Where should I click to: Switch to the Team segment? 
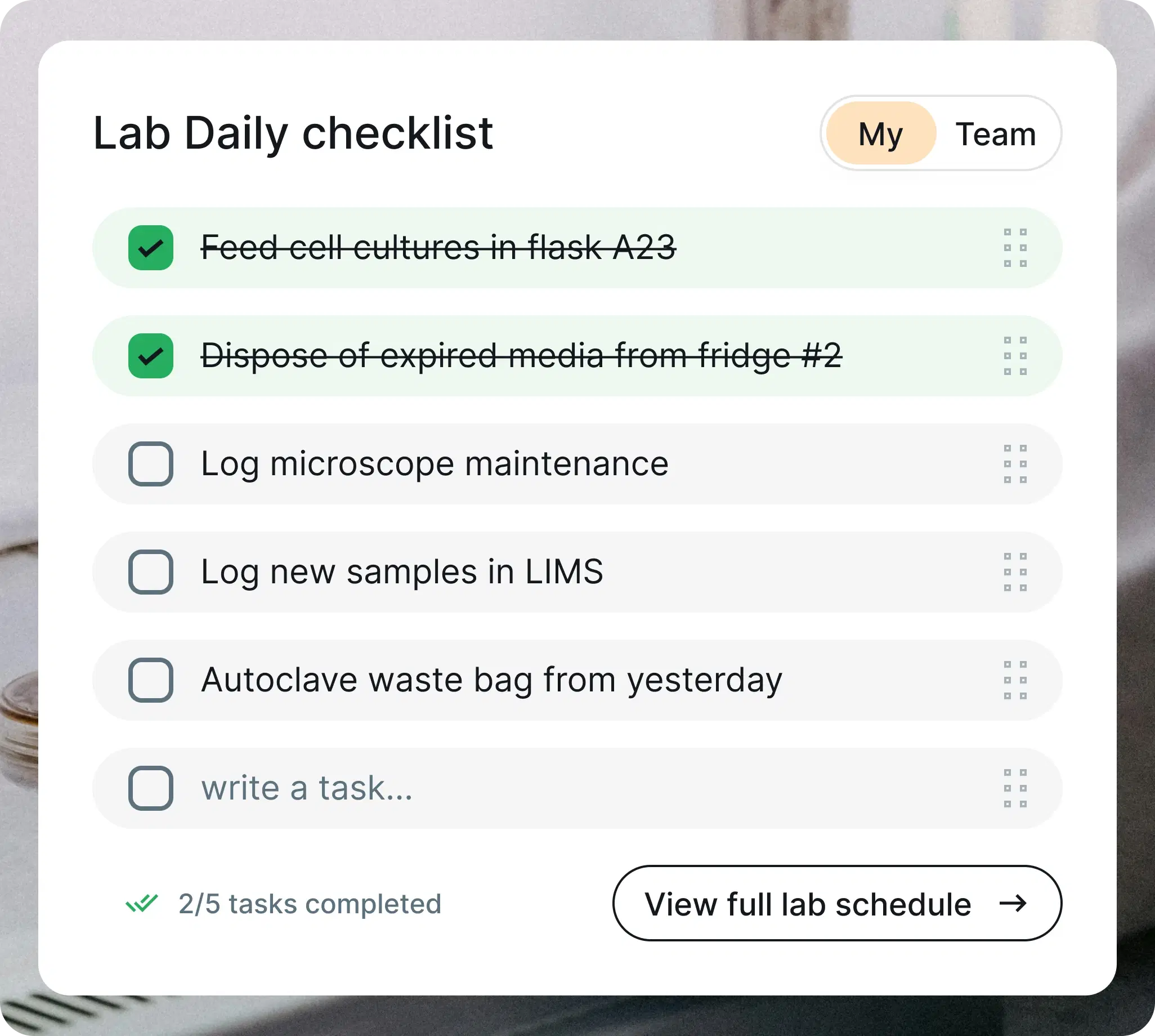(x=995, y=135)
